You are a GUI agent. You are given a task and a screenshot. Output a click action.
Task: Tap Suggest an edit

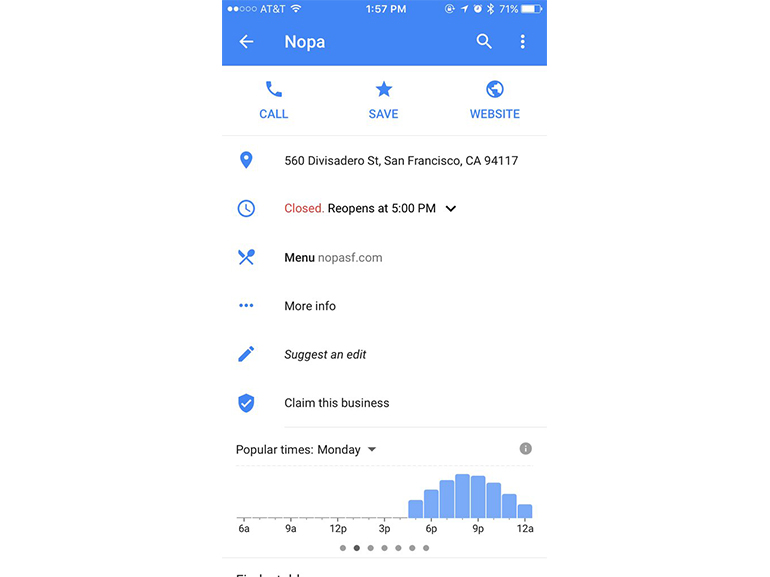pos(325,355)
